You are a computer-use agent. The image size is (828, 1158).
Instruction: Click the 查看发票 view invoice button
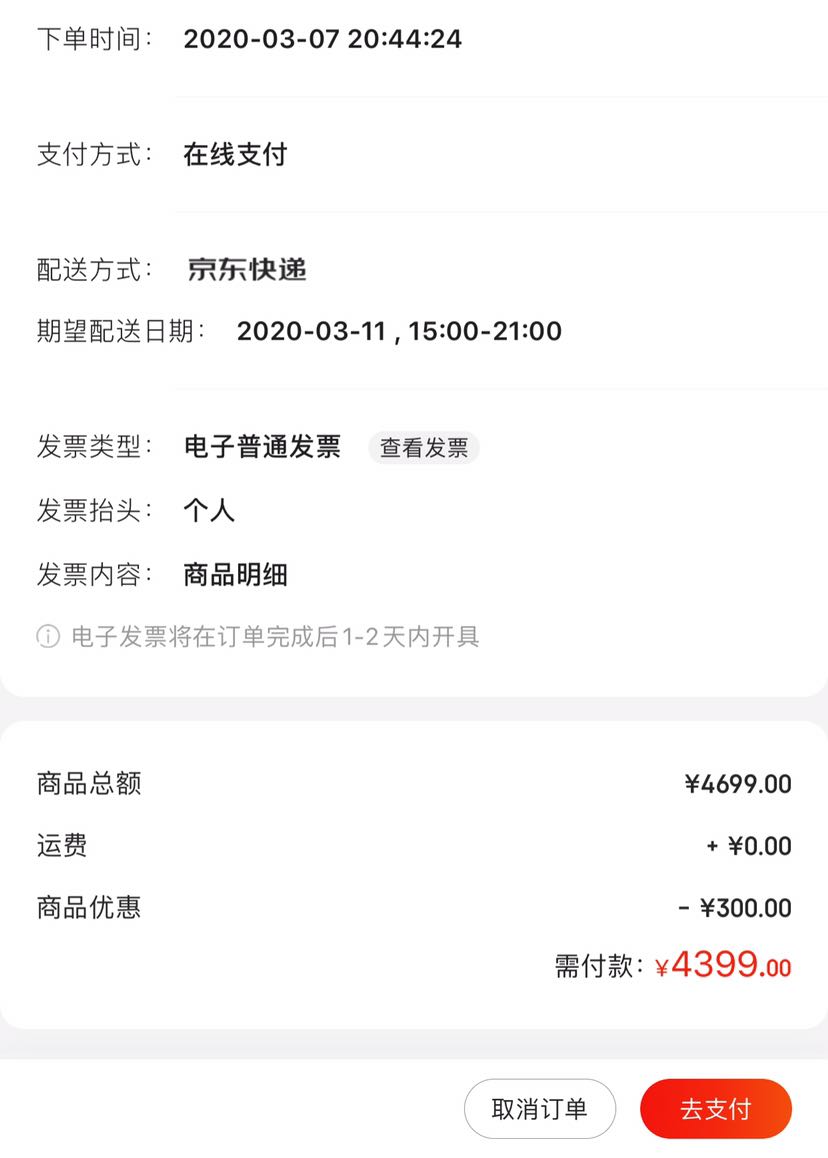pos(422,448)
